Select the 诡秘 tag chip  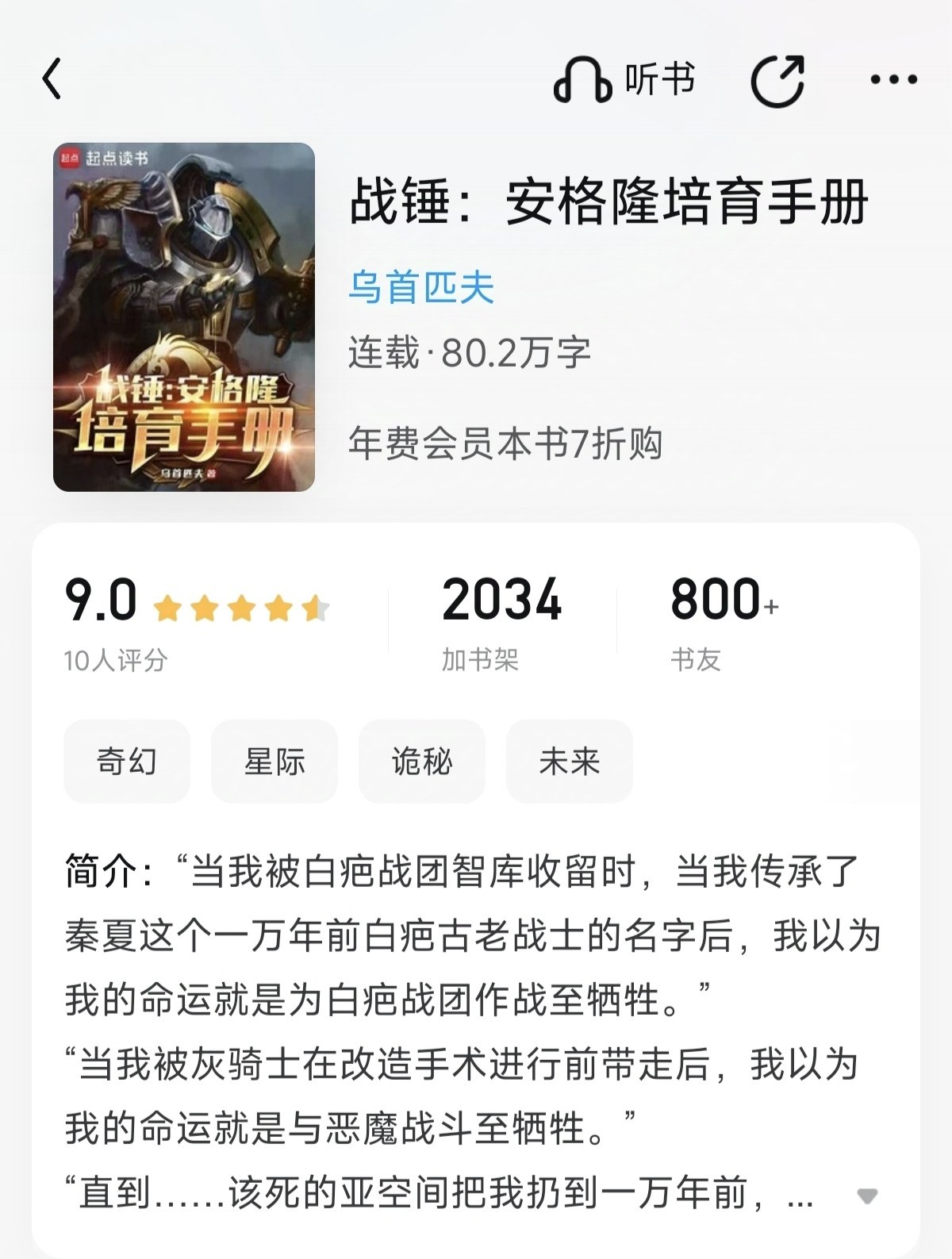click(422, 762)
